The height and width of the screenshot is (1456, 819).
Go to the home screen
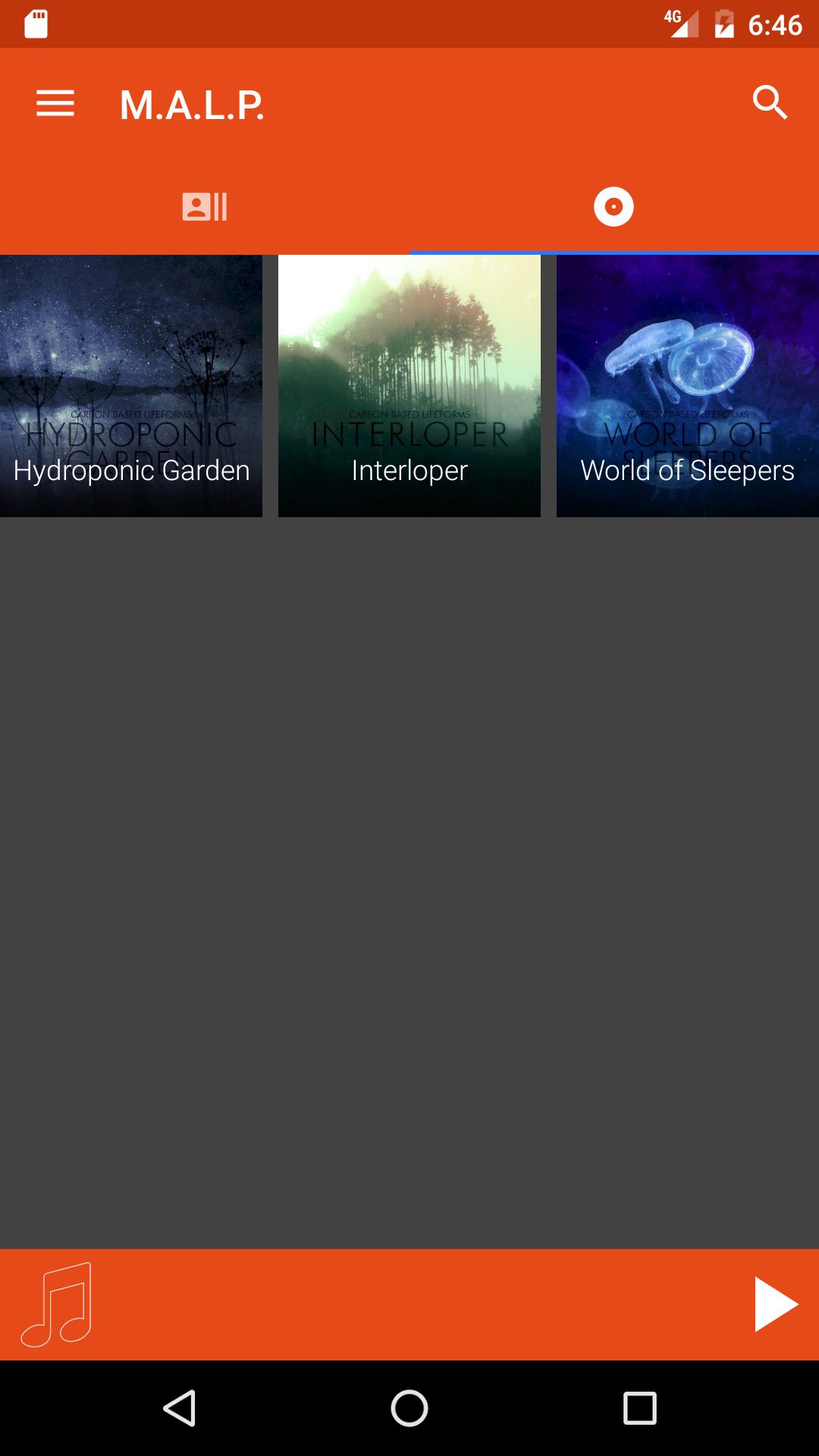point(409,1408)
